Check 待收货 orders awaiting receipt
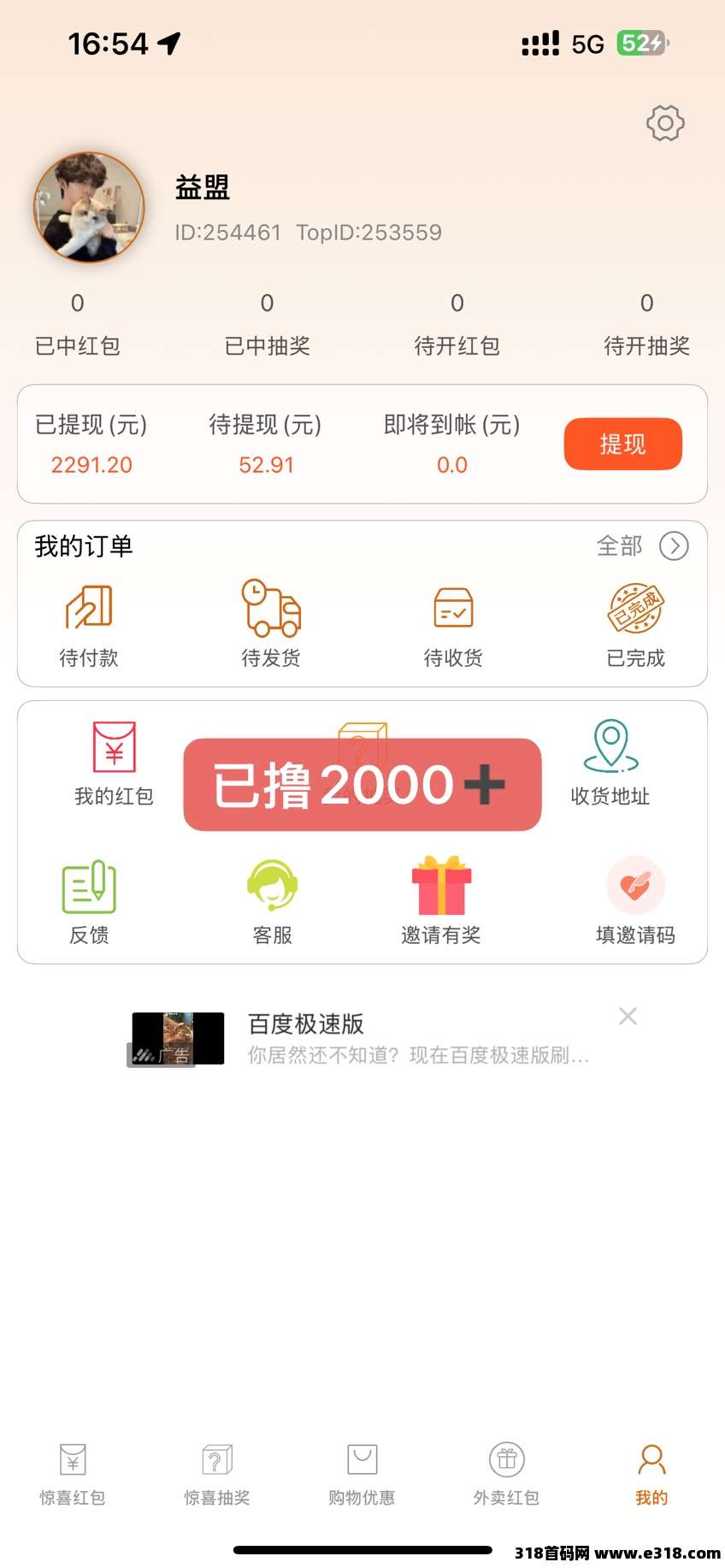This screenshot has width=725, height=1568. point(453,624)
